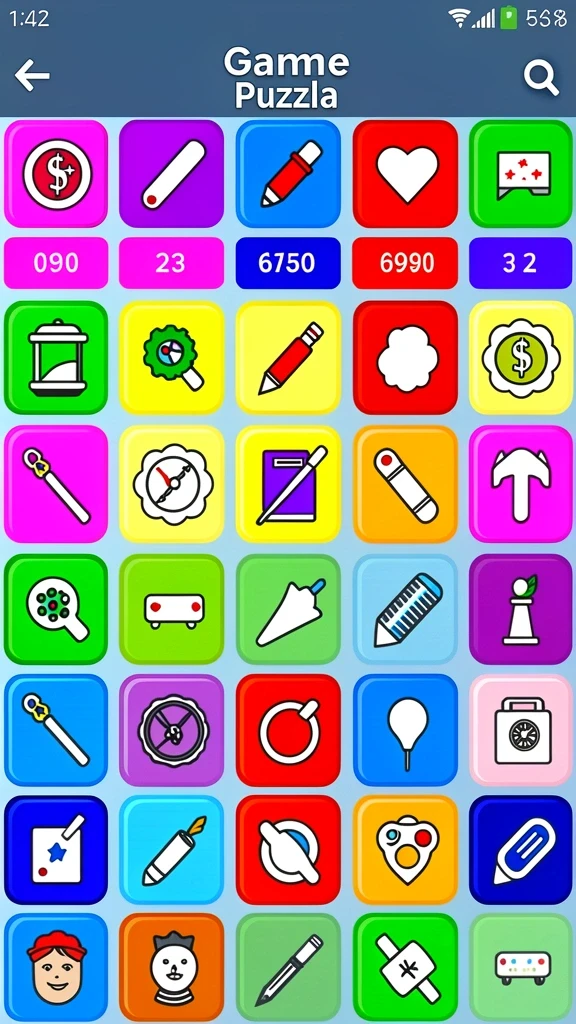Open the white cloud on red tile
Image resolution: width=576 pixels, height=1024 pixels.
coord(405,357)
